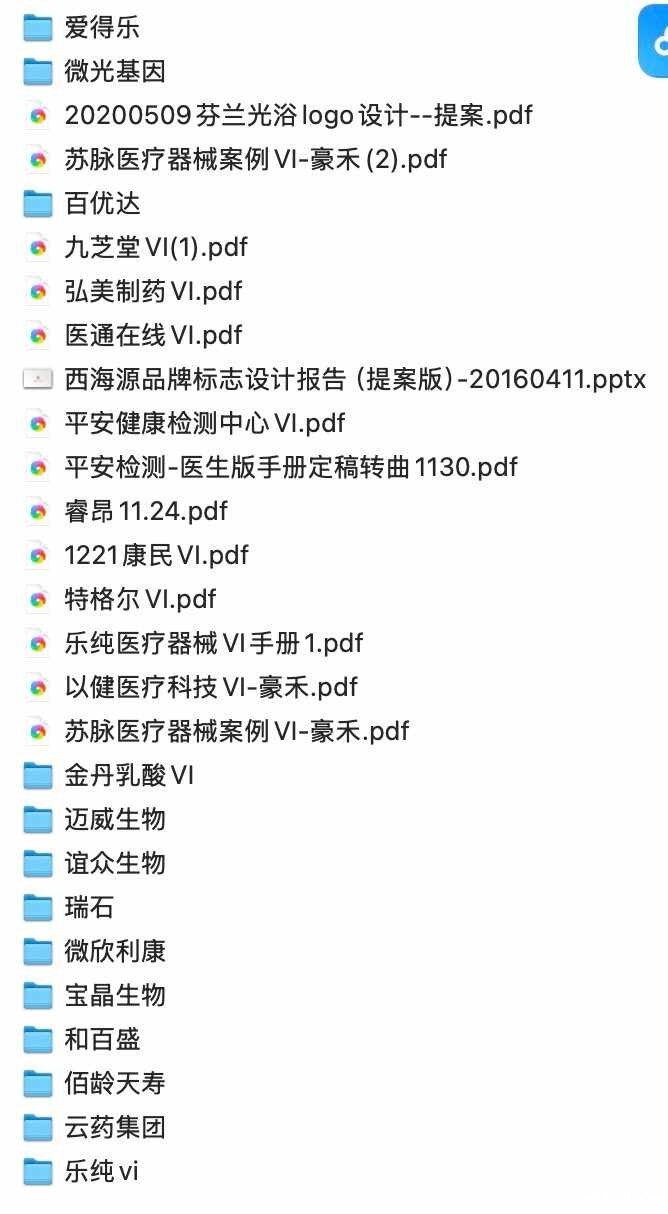668x1214 pixels.
Task: Open the 云药集团 folder
Action: coord(114,1128)
